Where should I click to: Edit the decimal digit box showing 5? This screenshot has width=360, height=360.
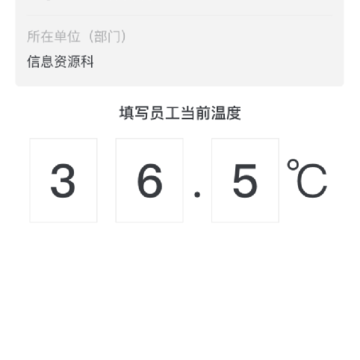[245, 180]
